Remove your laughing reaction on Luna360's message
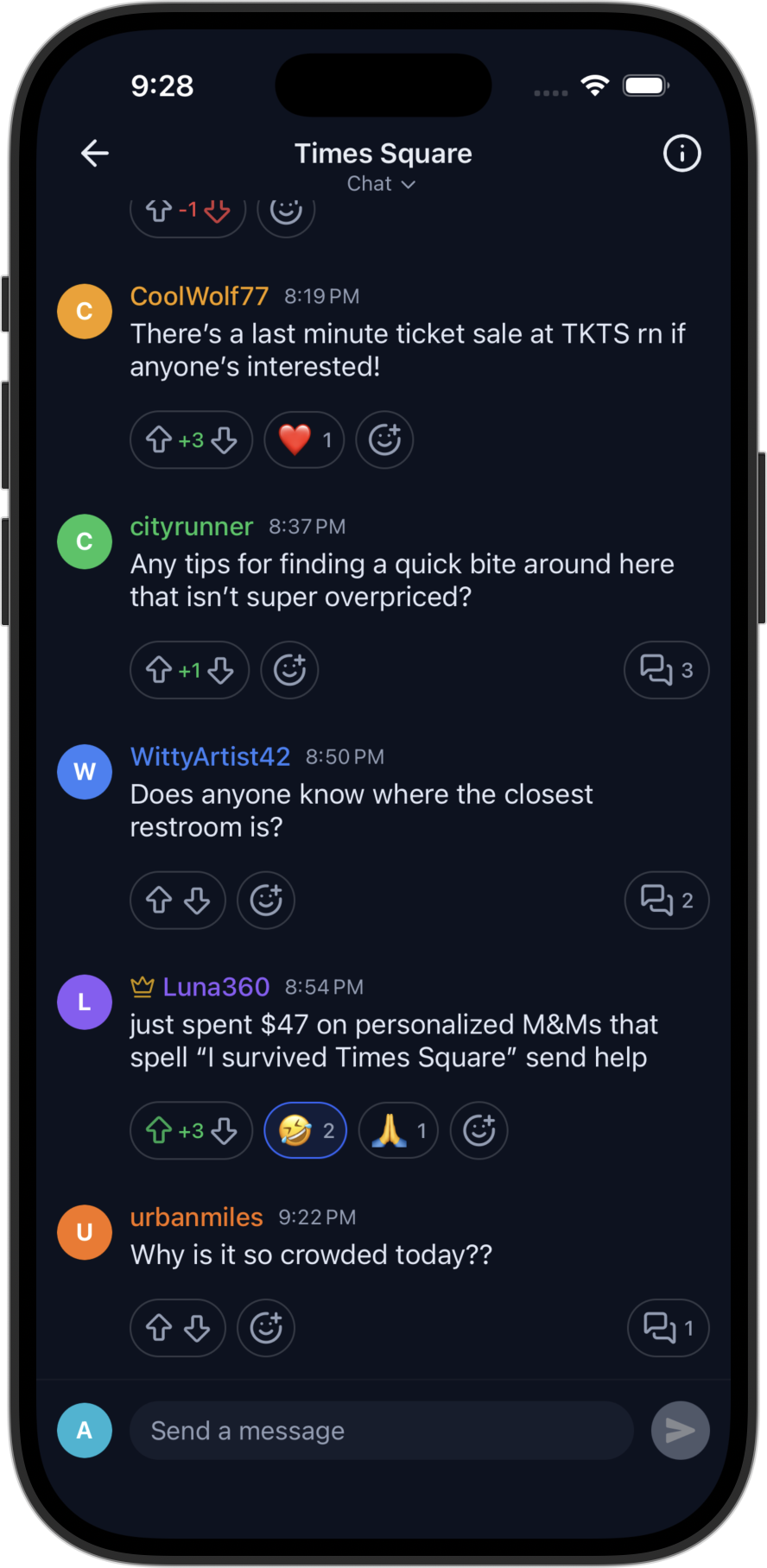 pos(305,1130)
